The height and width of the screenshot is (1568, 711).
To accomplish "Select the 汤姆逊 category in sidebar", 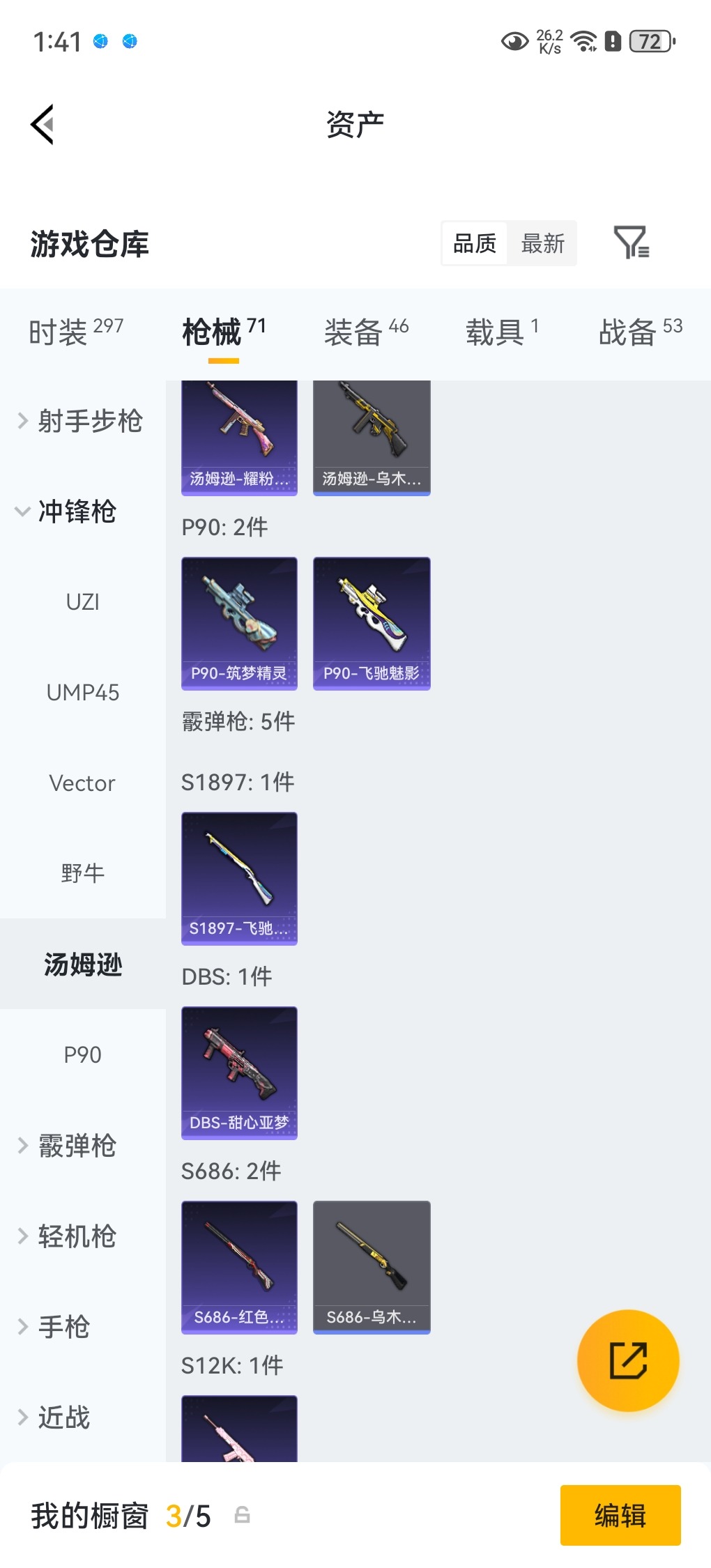I will coord(84,964).
